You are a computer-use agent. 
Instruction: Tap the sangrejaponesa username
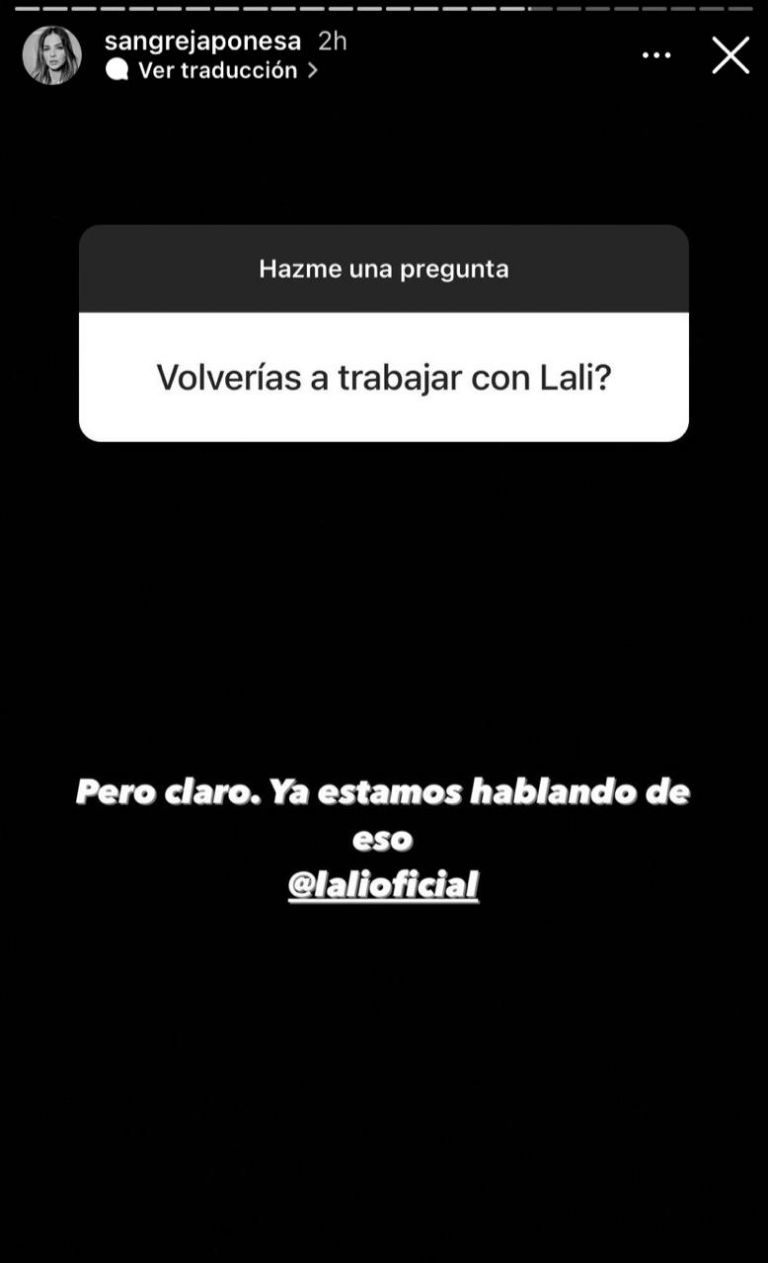[x=202, y=41]
